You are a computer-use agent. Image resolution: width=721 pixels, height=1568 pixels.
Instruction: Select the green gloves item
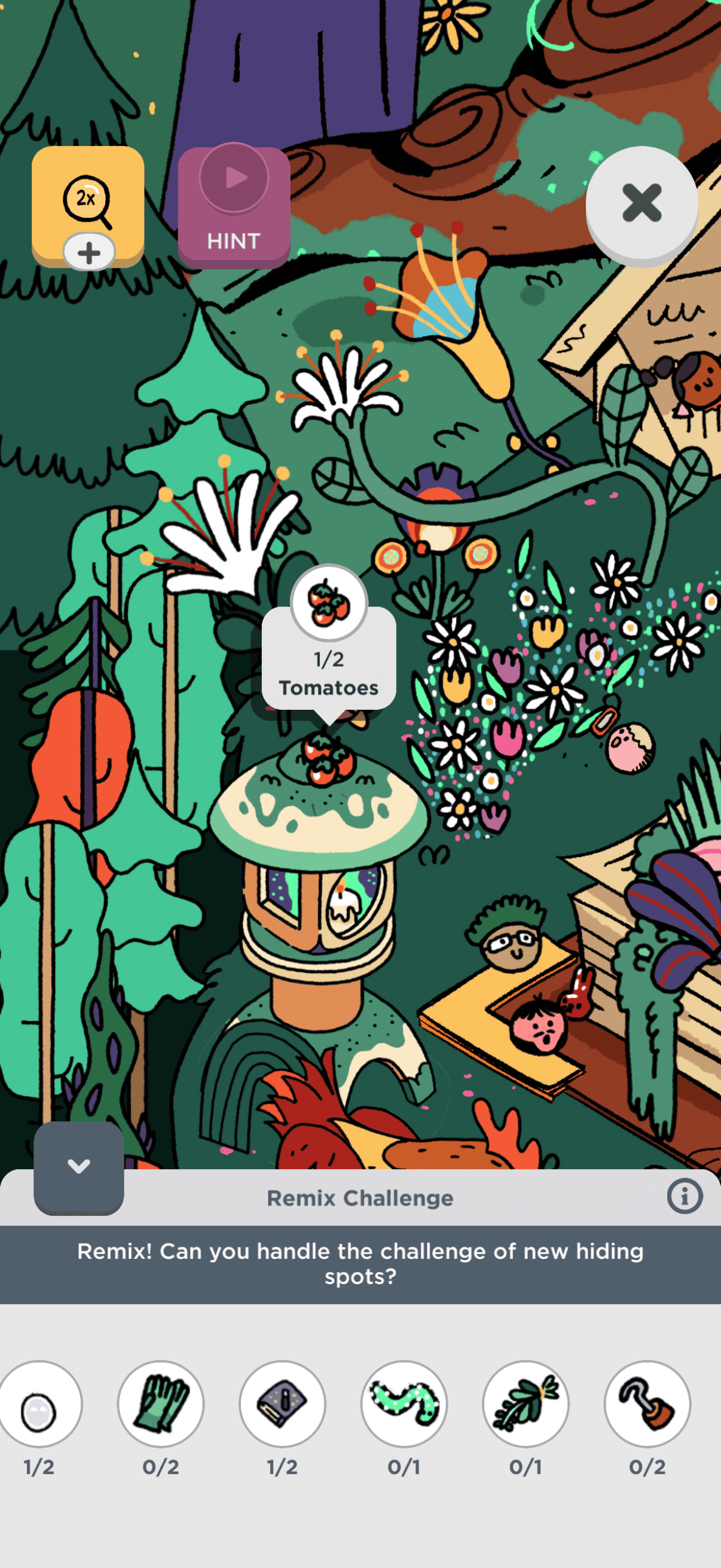tap(161, 1404)
